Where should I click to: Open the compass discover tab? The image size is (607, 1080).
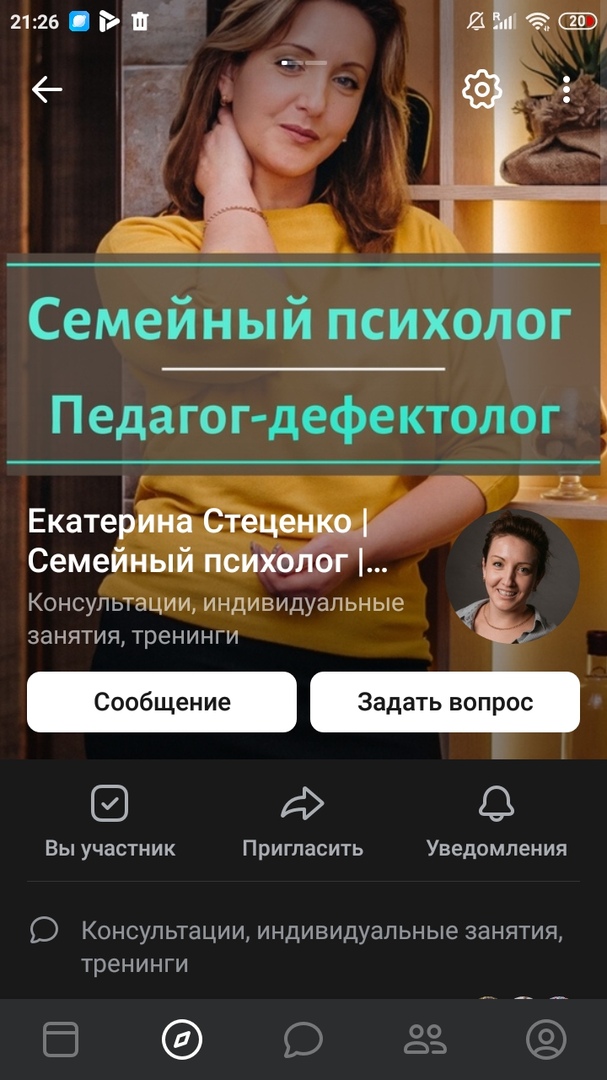click(182, 1040)
